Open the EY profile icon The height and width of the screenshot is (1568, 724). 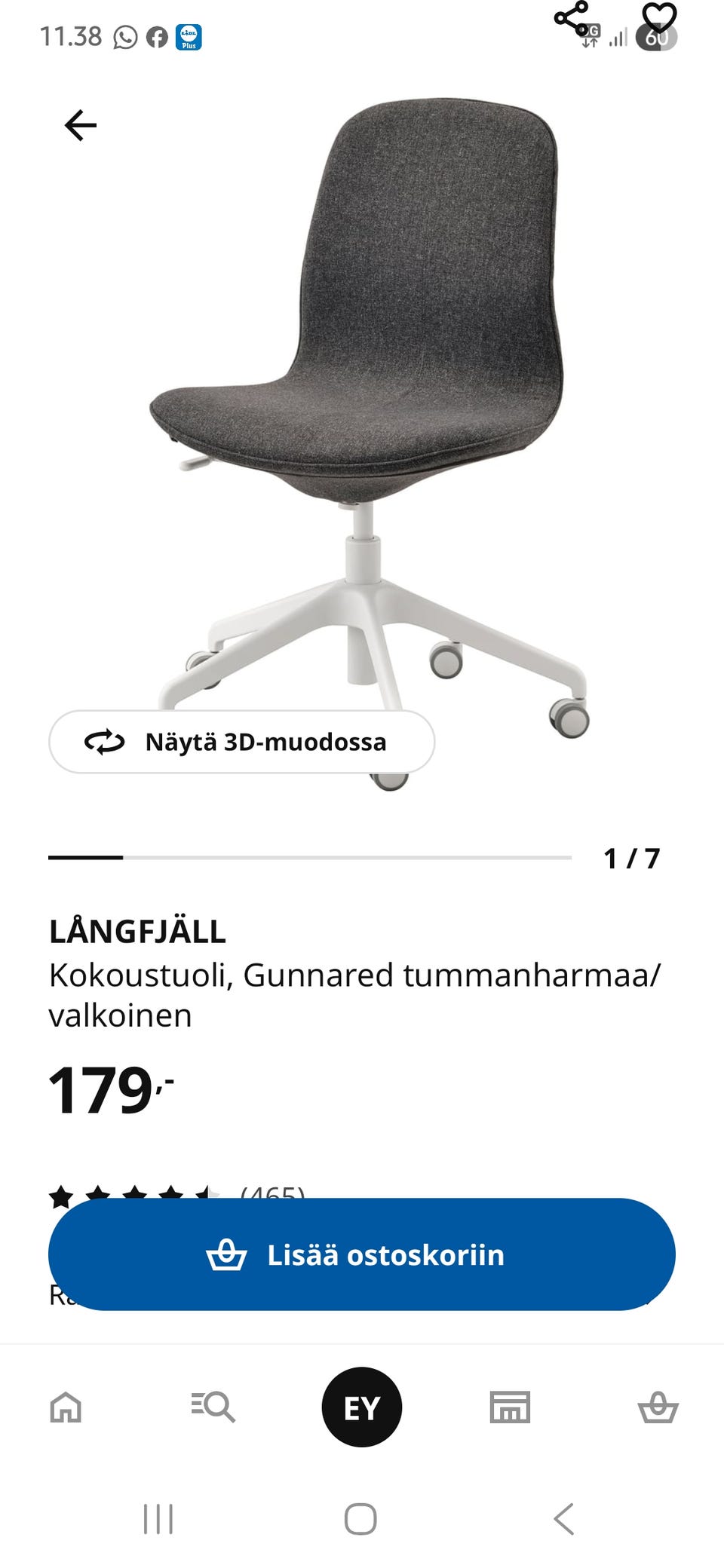[362, 1407]
